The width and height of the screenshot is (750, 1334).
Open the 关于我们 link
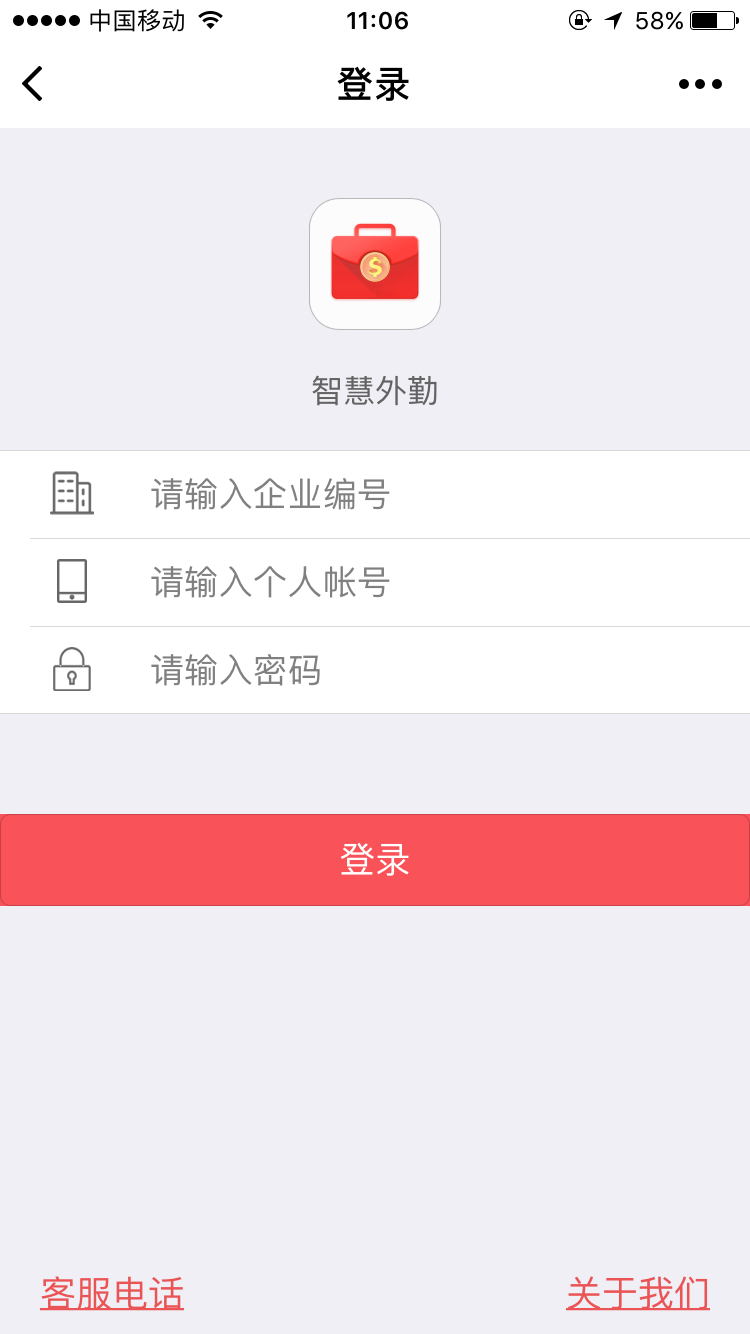(x=638, y=1293)
